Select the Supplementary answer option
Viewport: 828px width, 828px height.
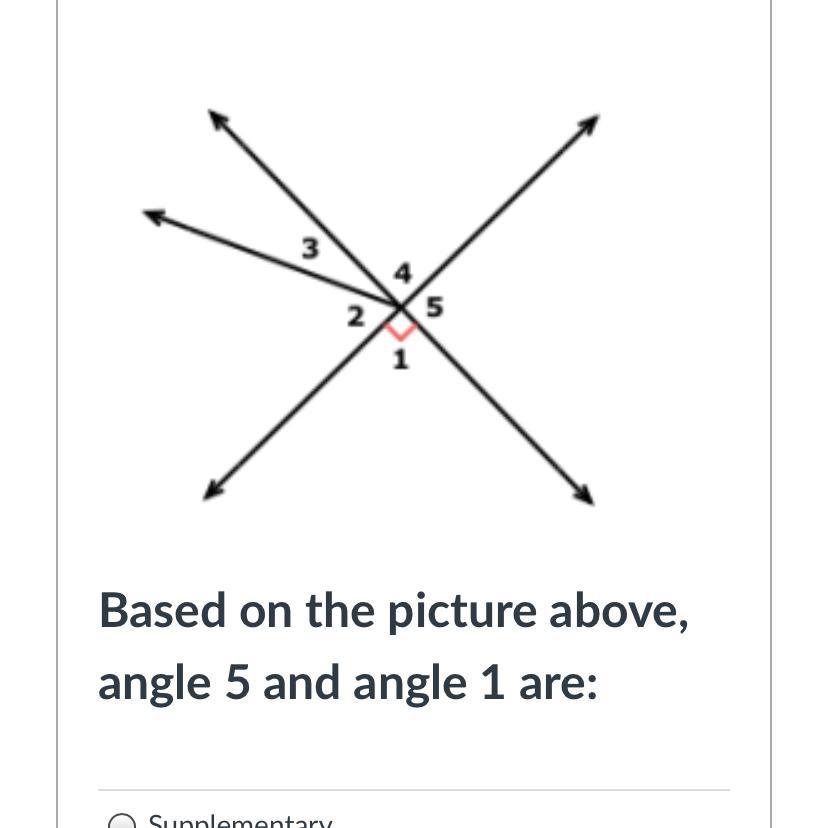point(122,822)
